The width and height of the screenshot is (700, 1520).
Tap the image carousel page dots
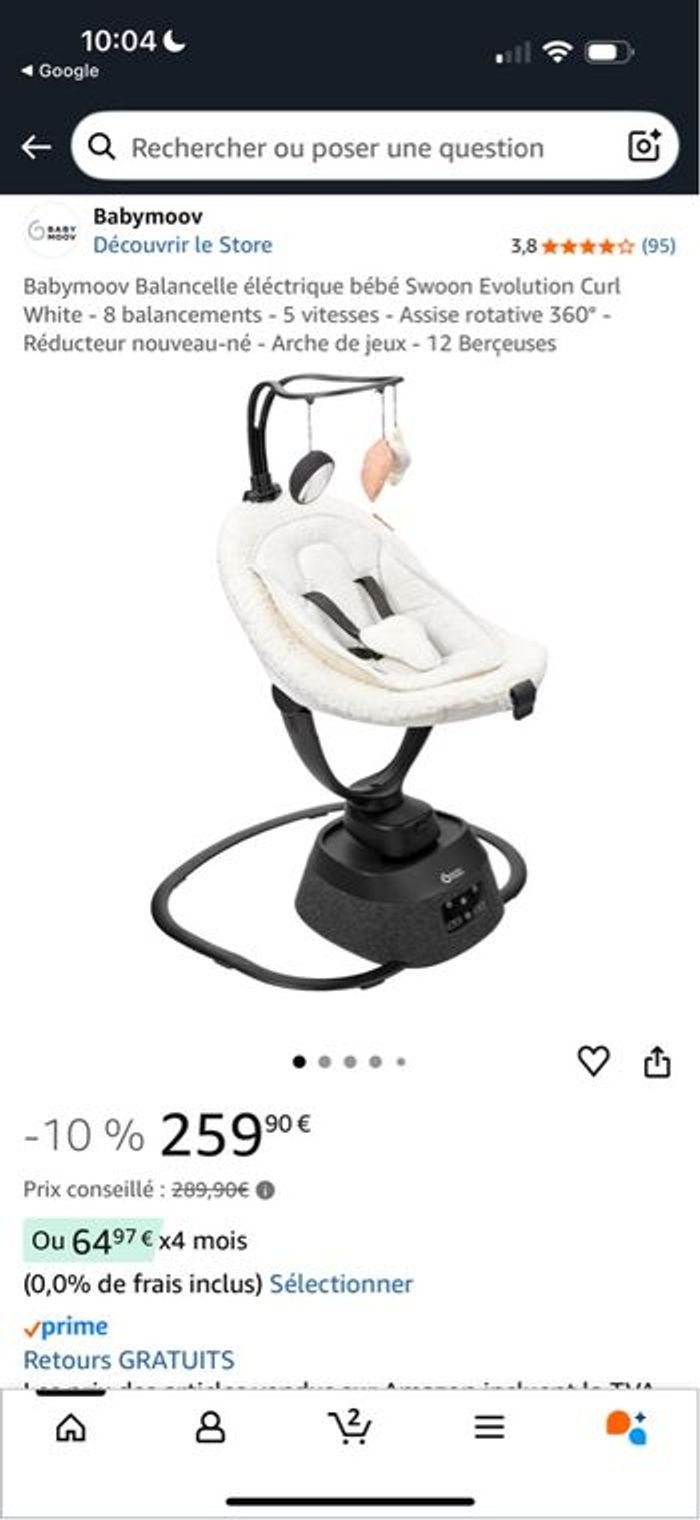coord(350,1062)
